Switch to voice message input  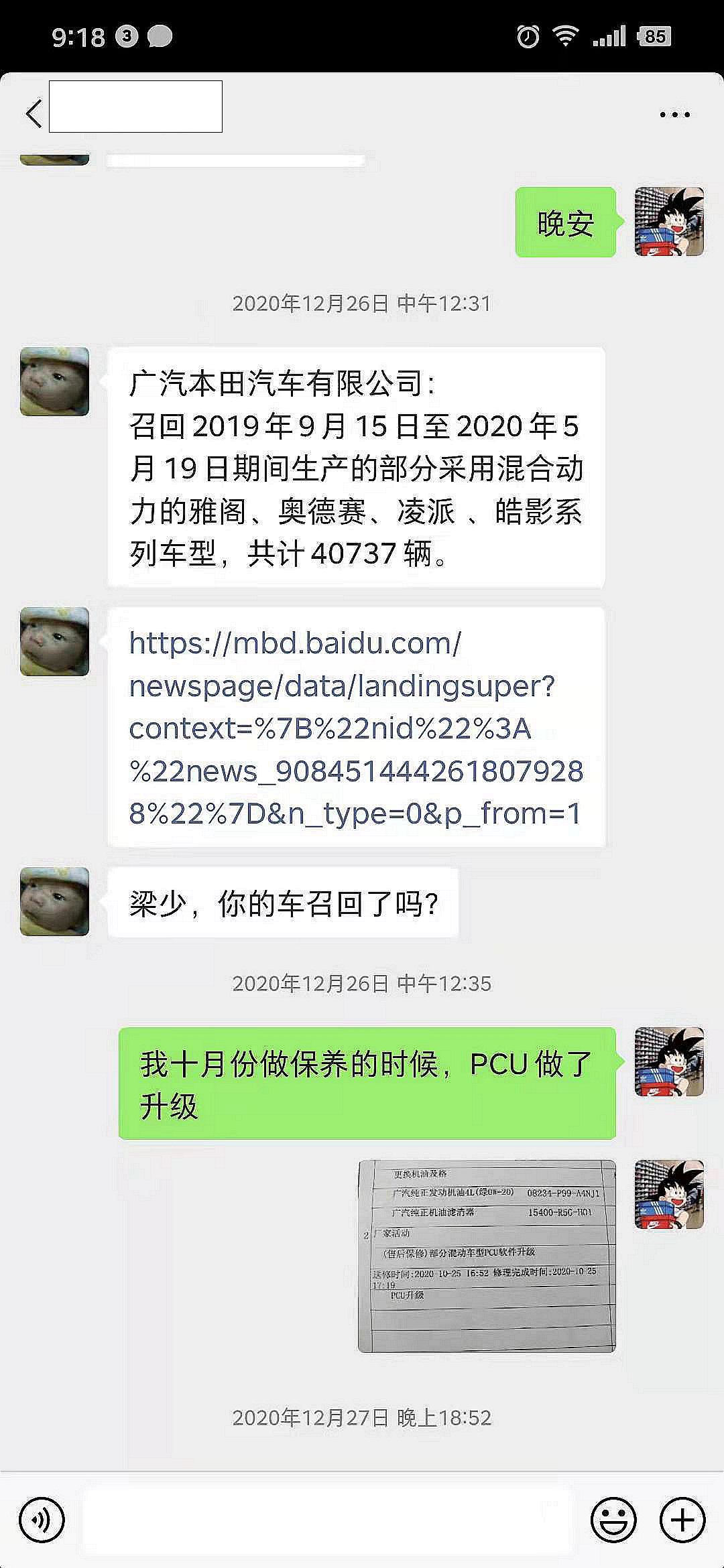pyautogui.click(x=42, y=1520)
